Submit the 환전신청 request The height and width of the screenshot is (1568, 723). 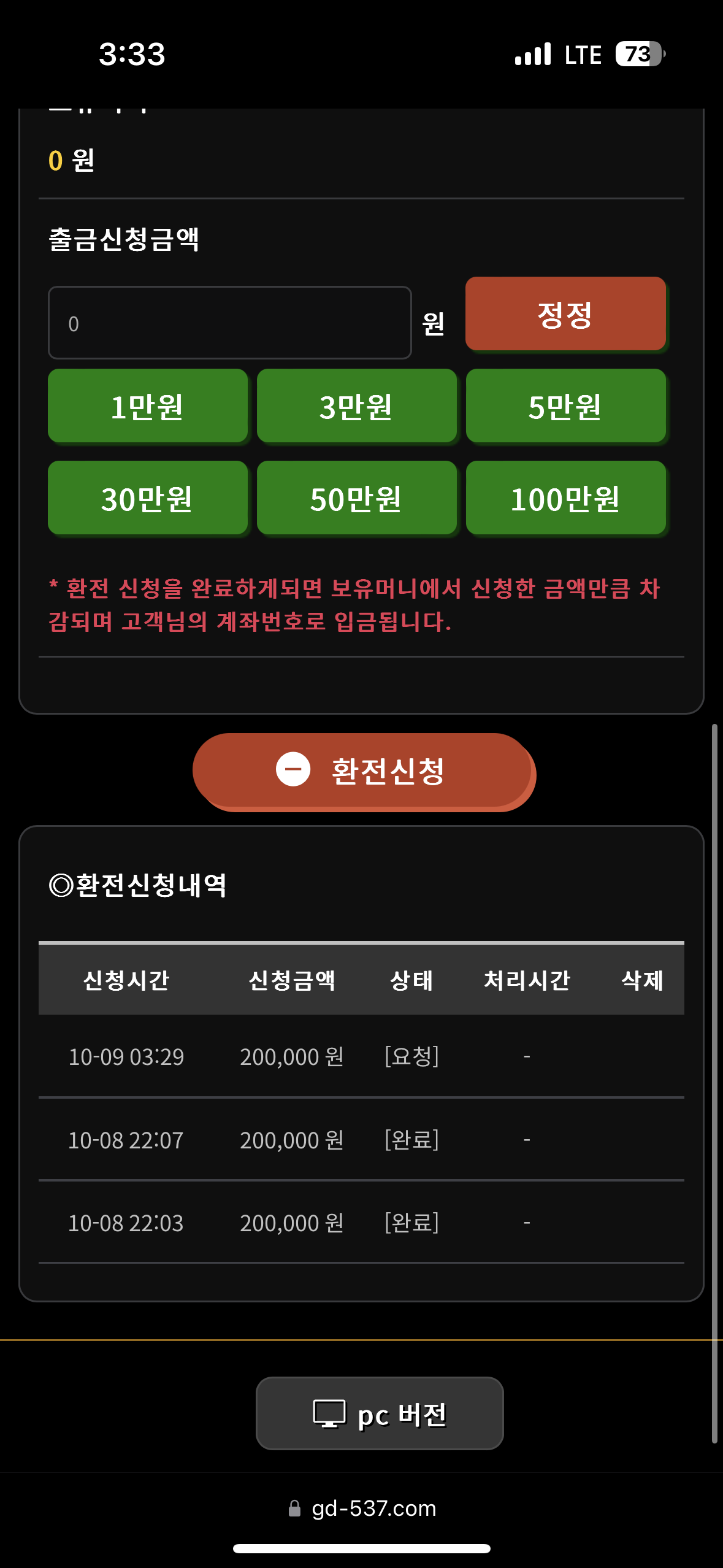pyautogui.click(x=363, y=771)
